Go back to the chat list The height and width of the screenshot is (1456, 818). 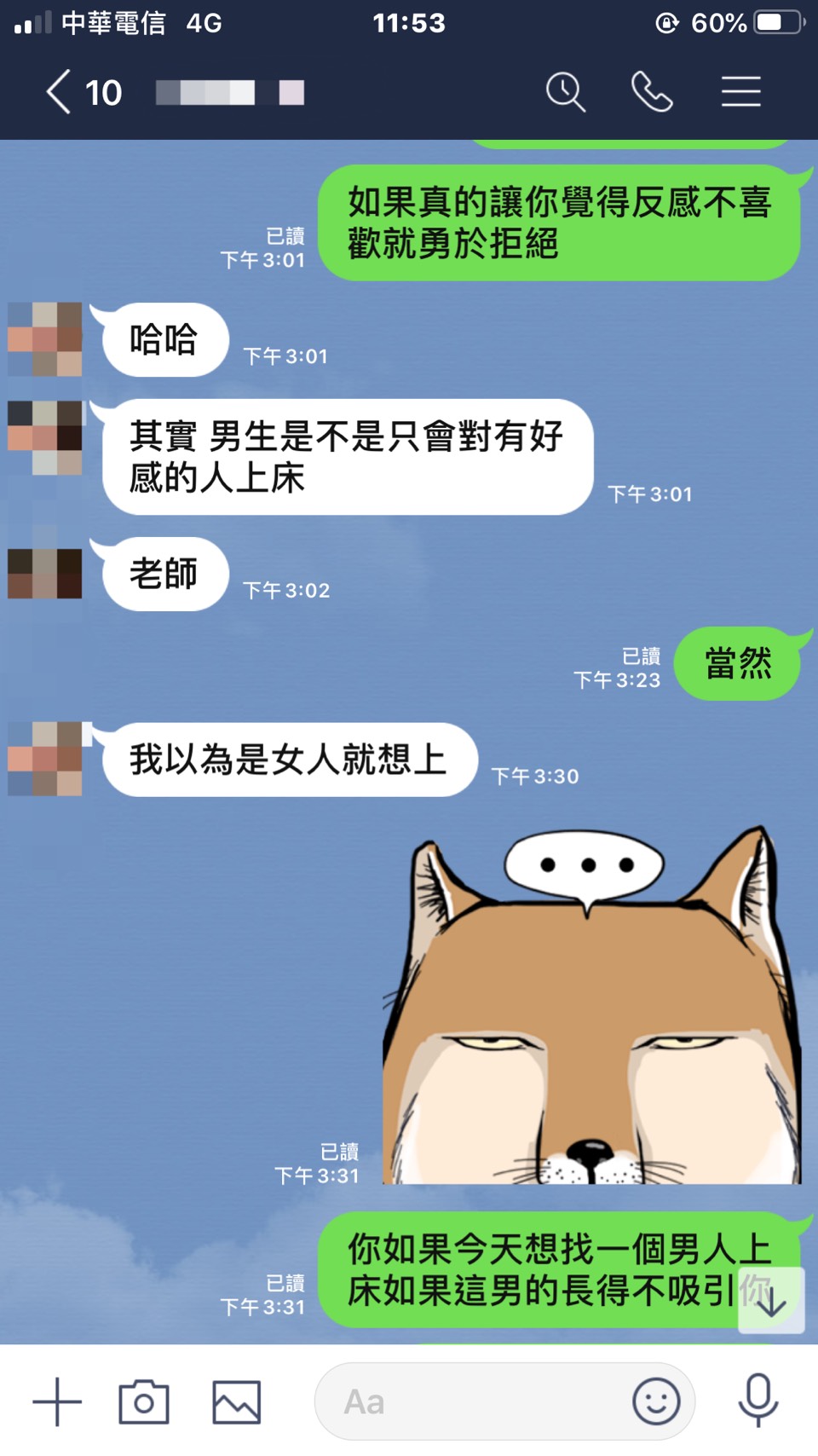(60, 92)
